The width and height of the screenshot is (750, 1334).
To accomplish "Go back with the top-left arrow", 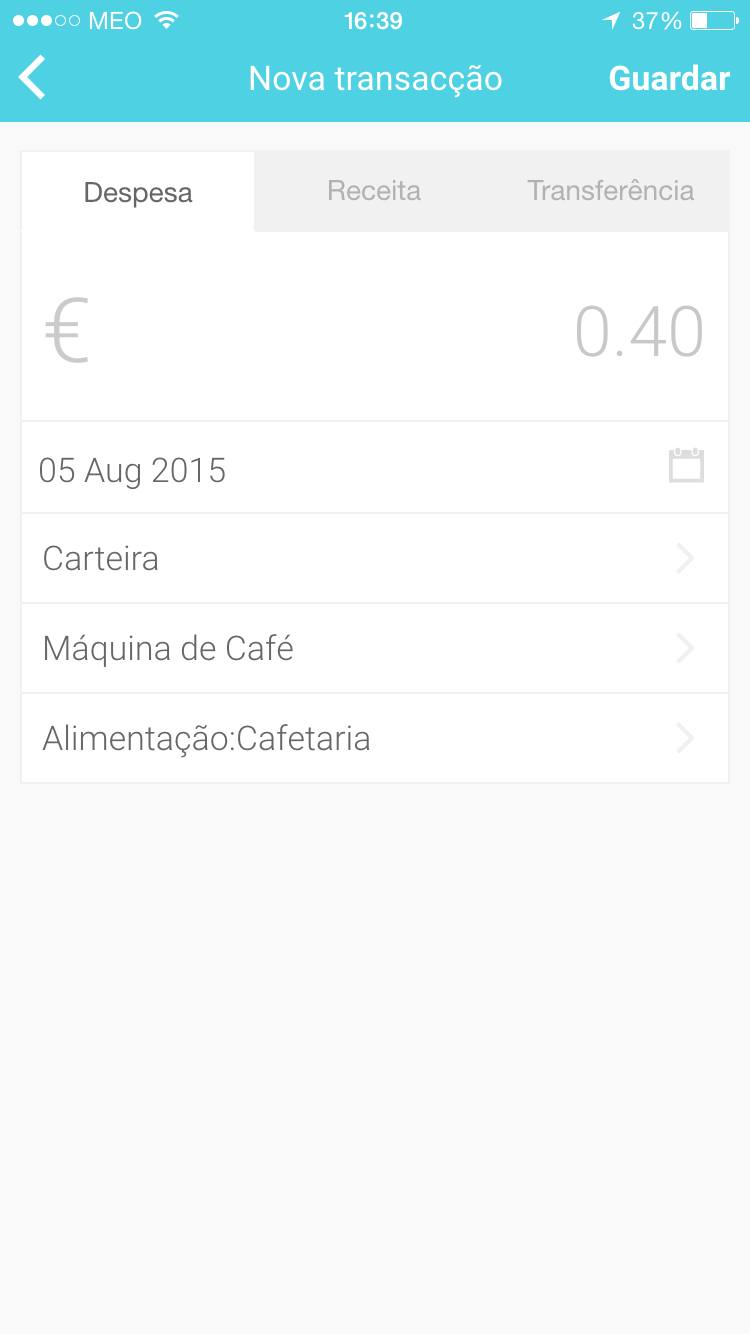I will tap(33, 78).
